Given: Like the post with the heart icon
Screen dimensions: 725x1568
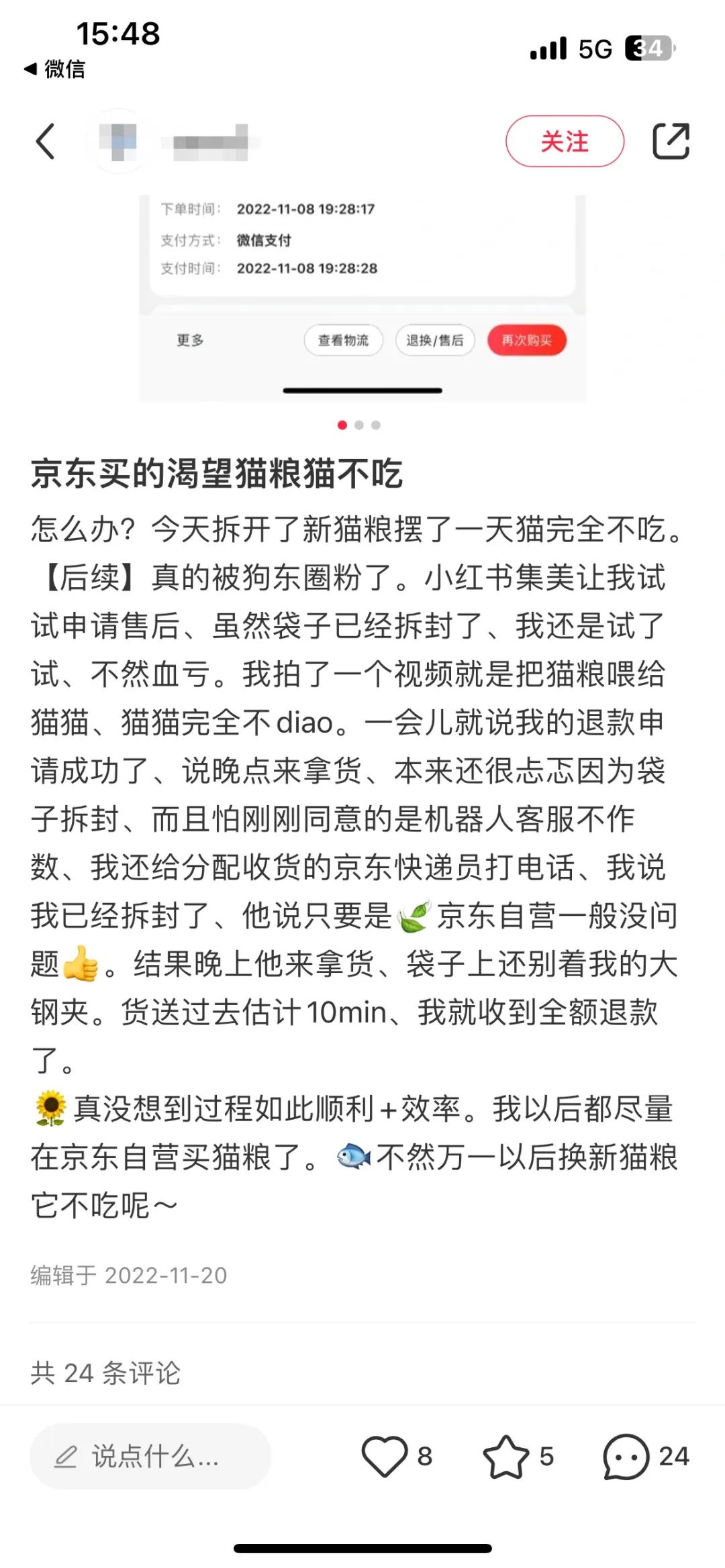Looking at the screenshot, I should coord(385,1456).
